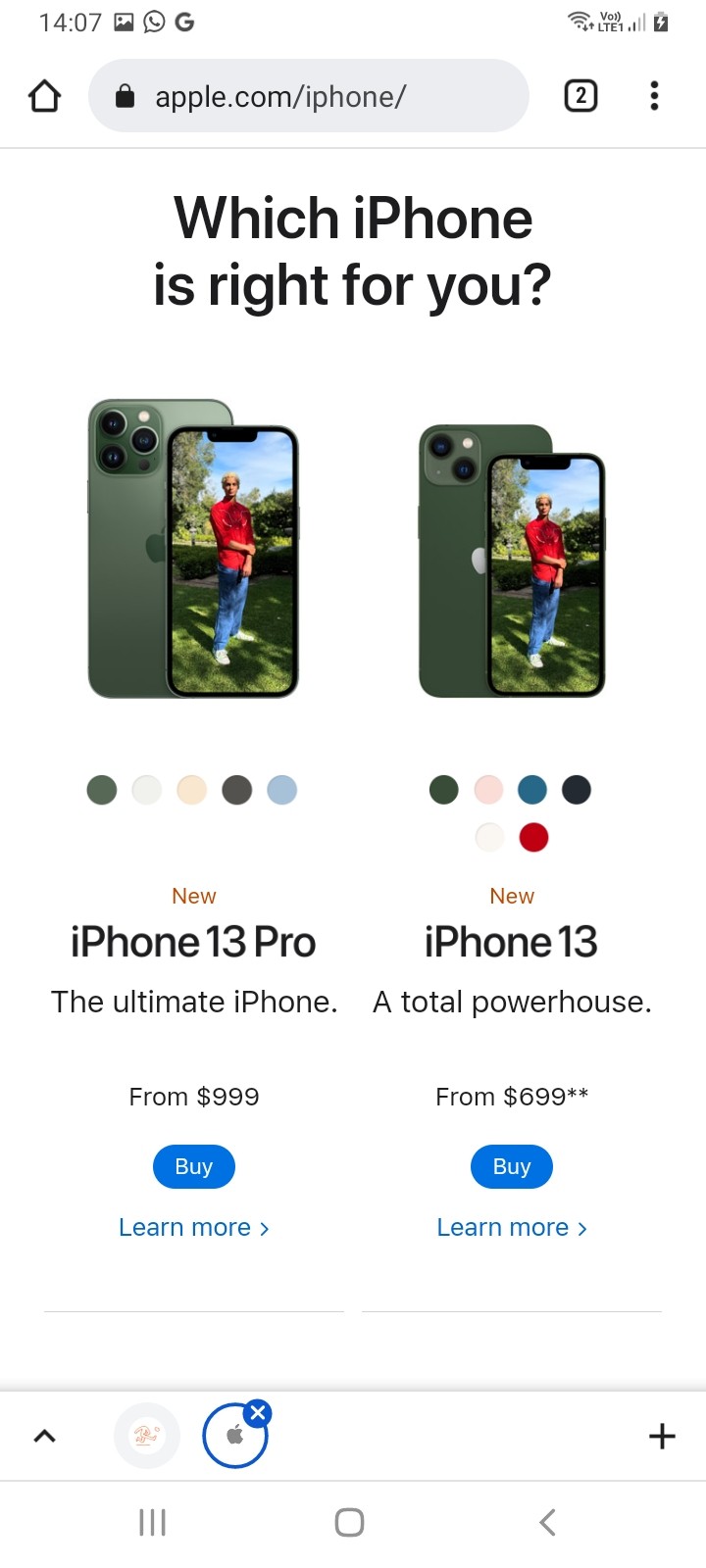Viewport: 706px width, 1568px height.
Task: Open the browser overflow menu
Action: coord(654,96)
